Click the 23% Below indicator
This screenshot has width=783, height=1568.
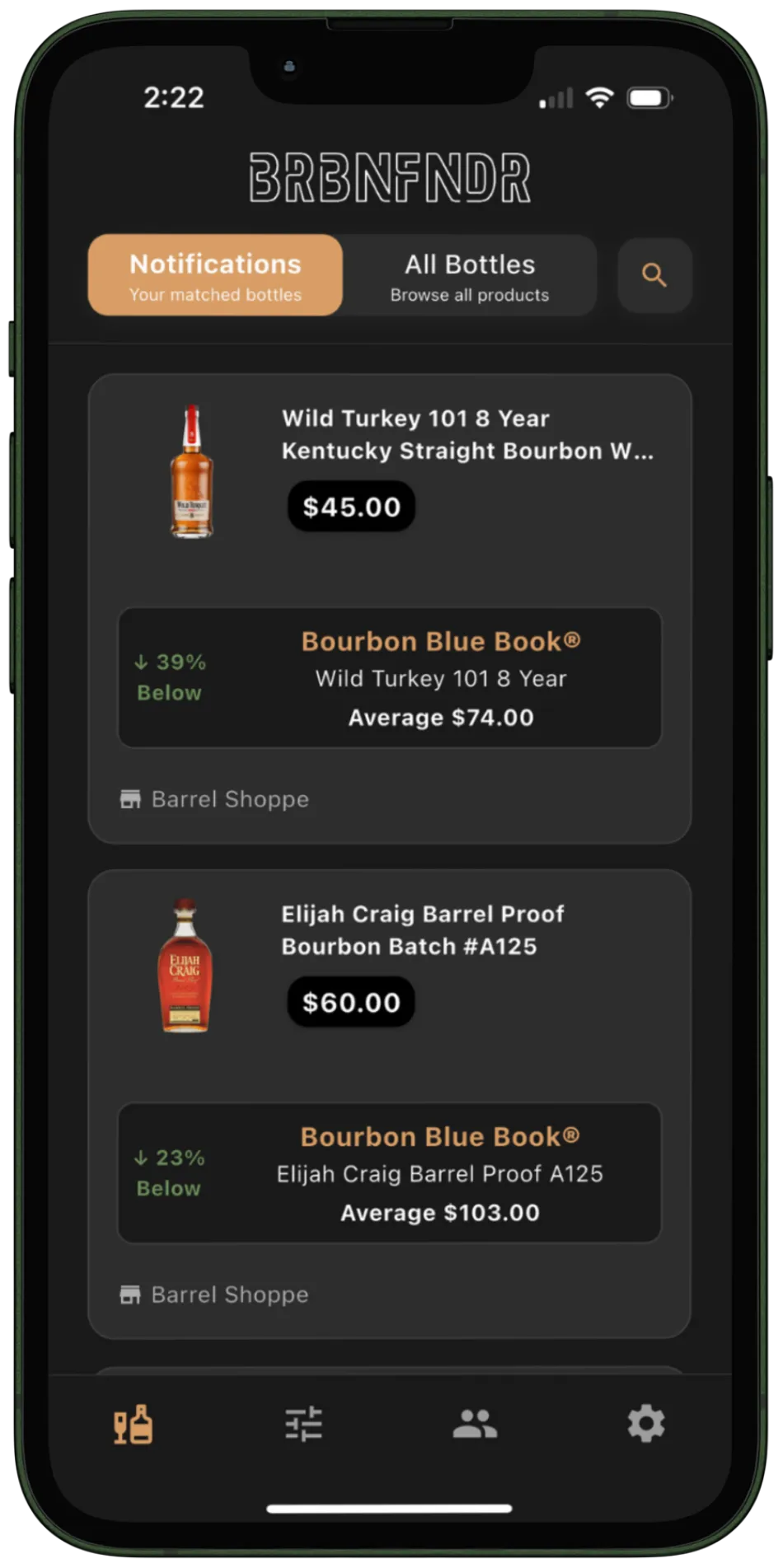169,1172
